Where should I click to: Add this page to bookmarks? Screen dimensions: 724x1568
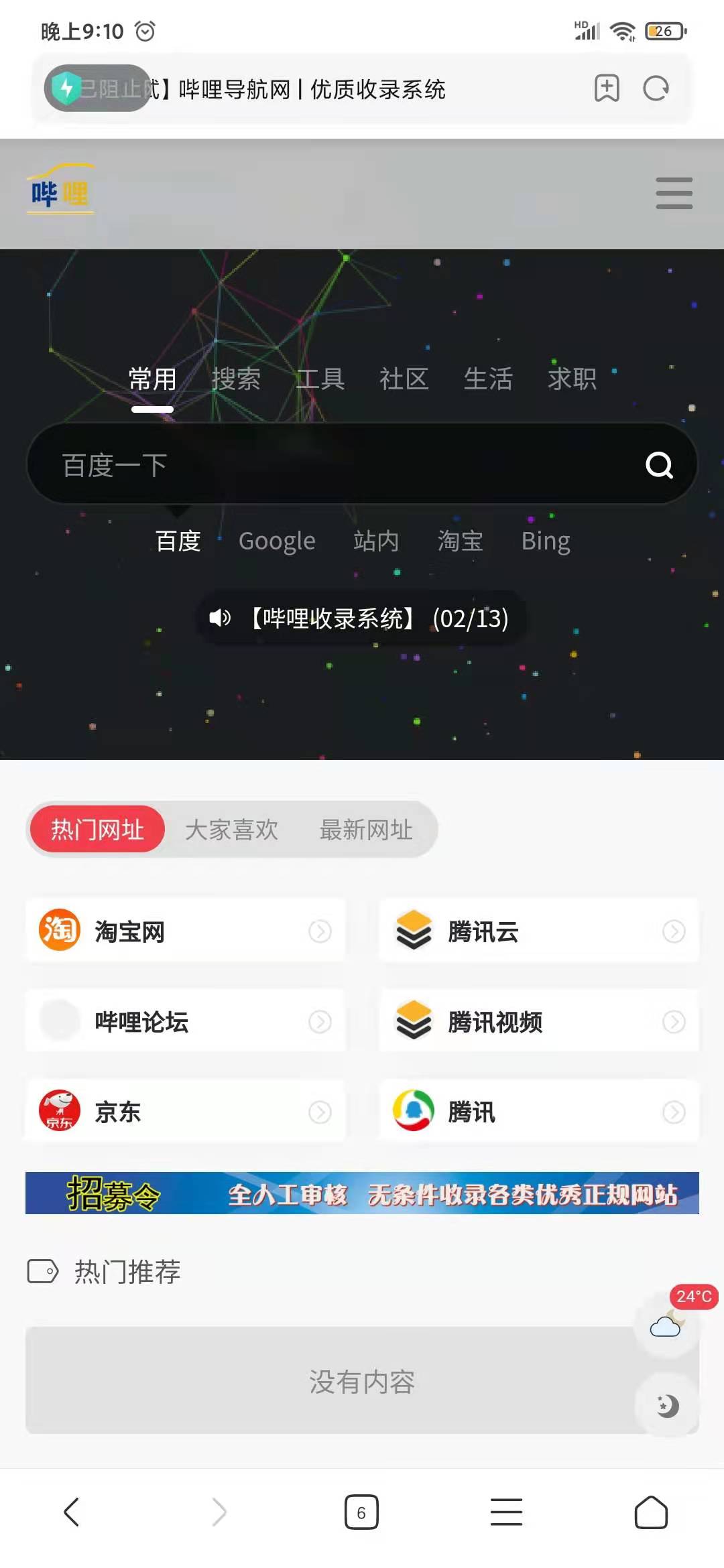click(607, 88)
